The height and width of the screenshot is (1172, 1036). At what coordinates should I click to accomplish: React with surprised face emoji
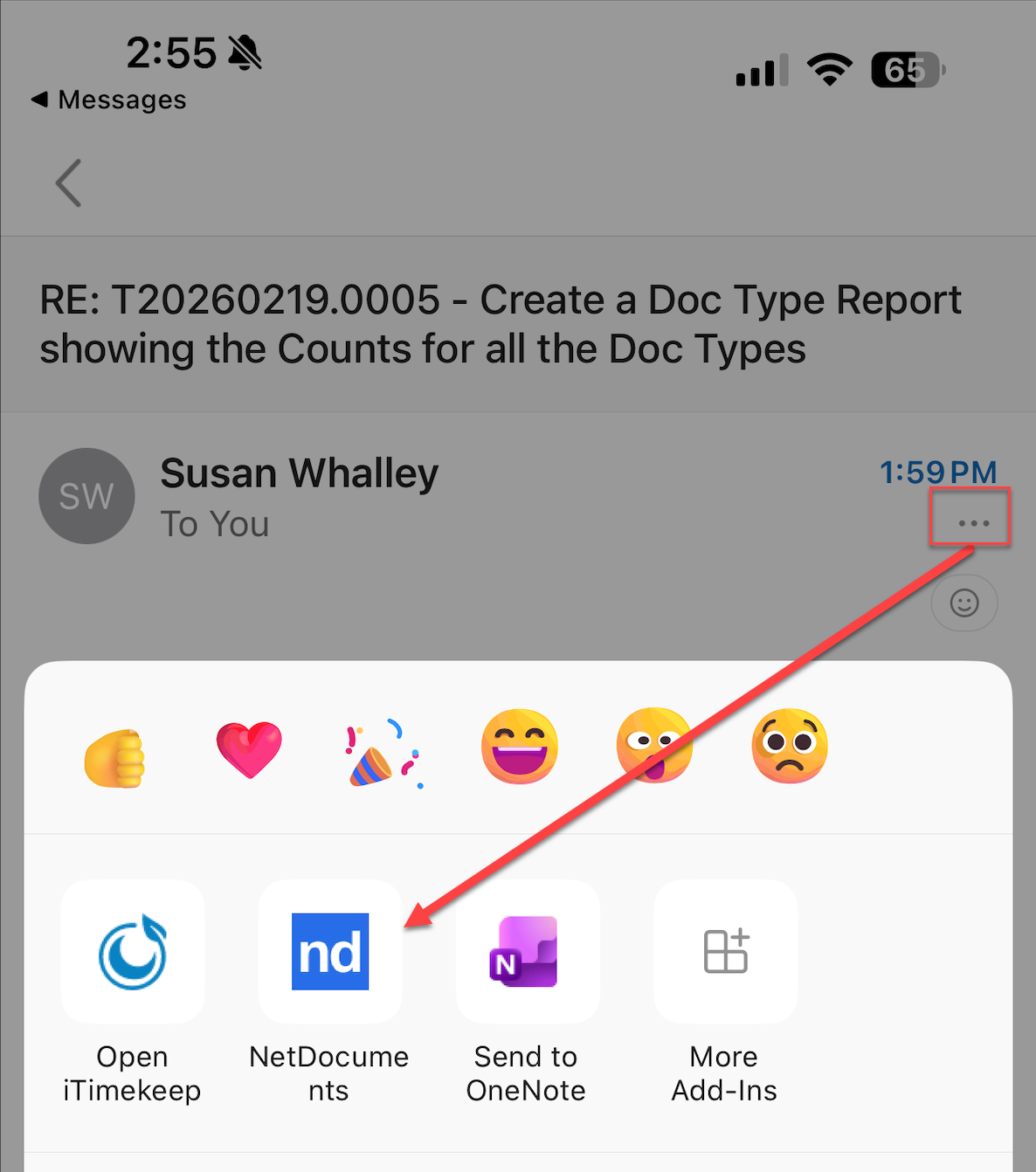(x=654, y=745)
